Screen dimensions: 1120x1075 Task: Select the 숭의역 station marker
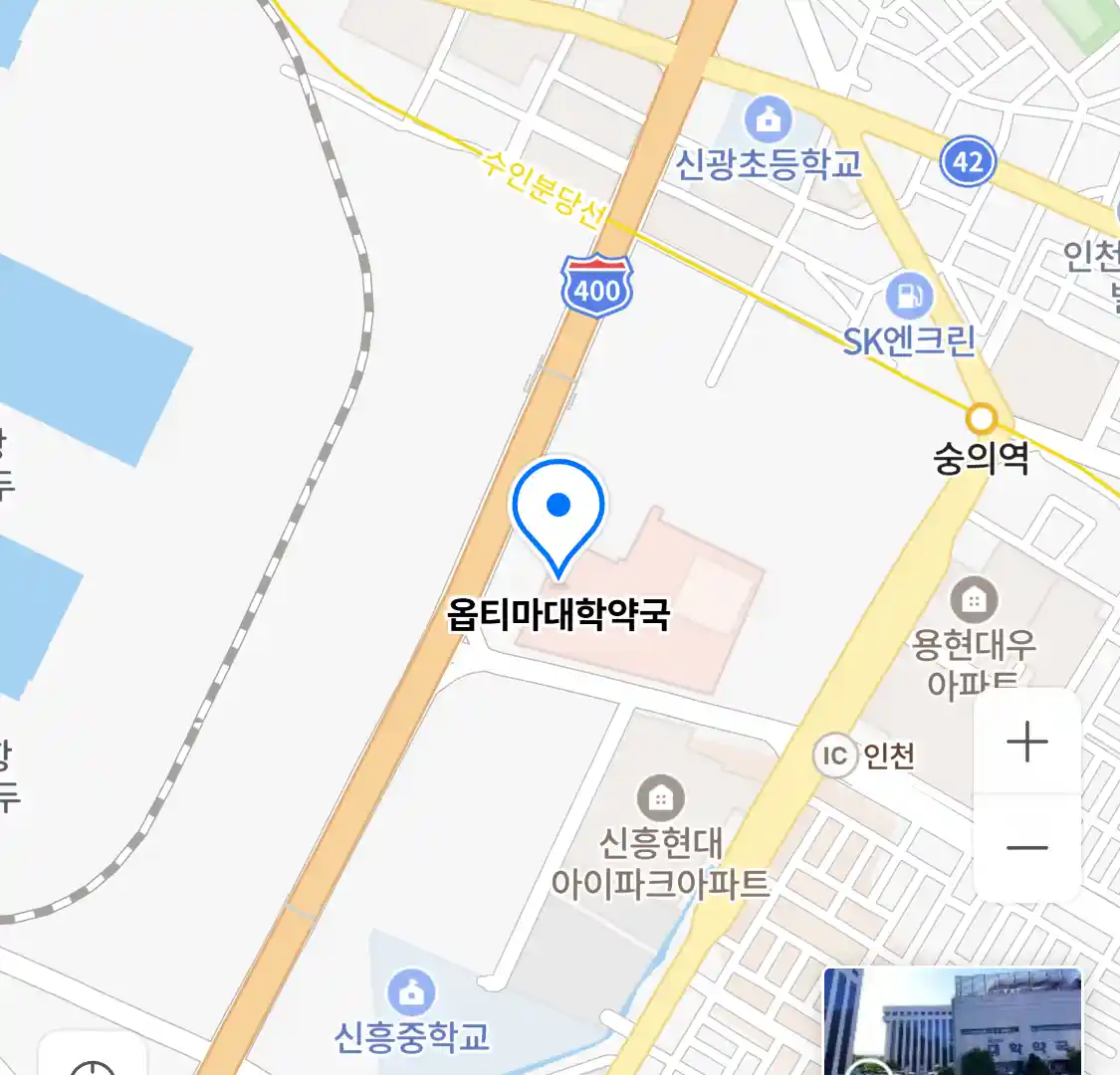pyautogui.click(x=982, y=418)
